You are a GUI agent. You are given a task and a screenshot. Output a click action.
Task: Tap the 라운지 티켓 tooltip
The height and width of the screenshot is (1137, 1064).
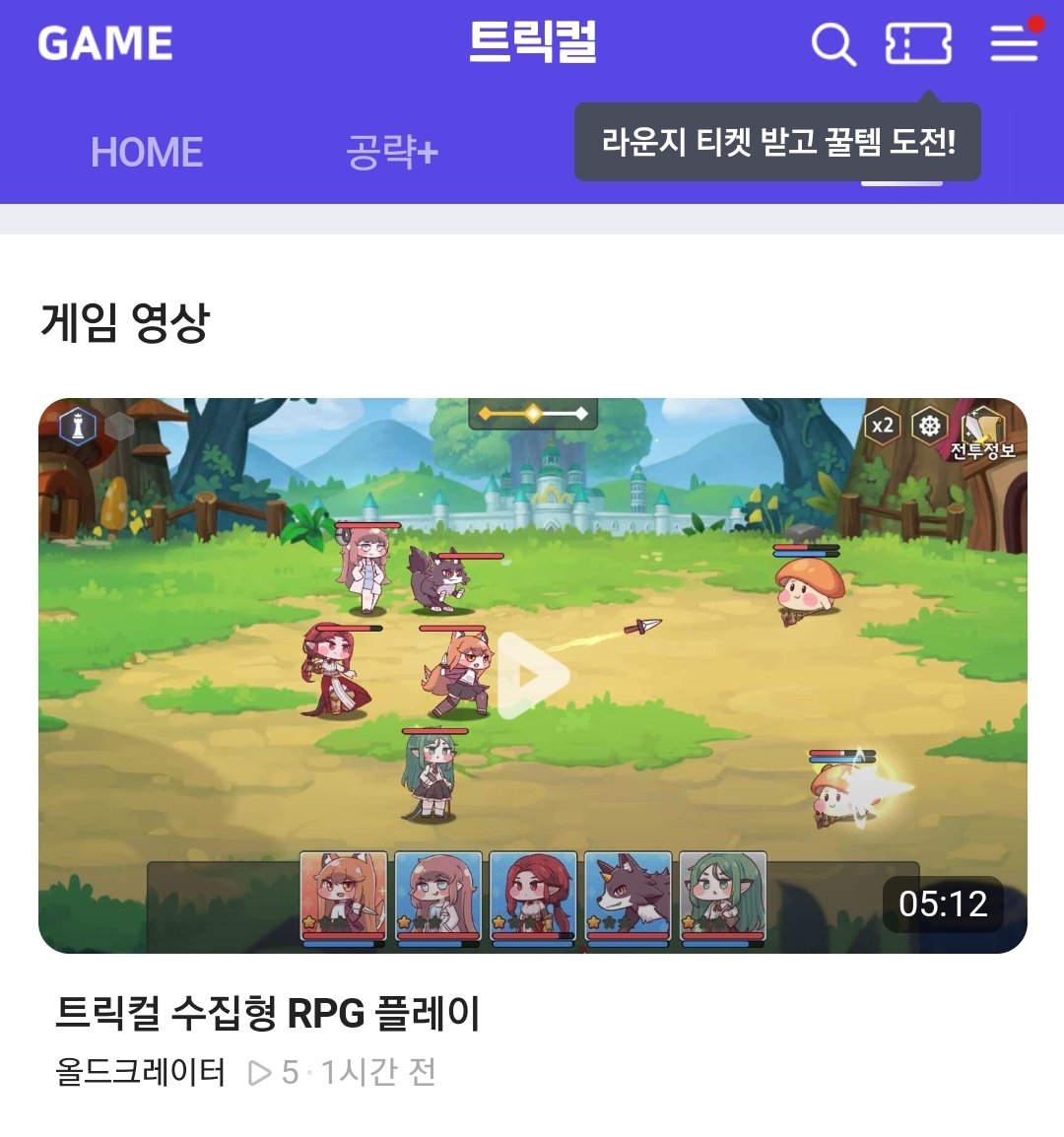[777, 142]
